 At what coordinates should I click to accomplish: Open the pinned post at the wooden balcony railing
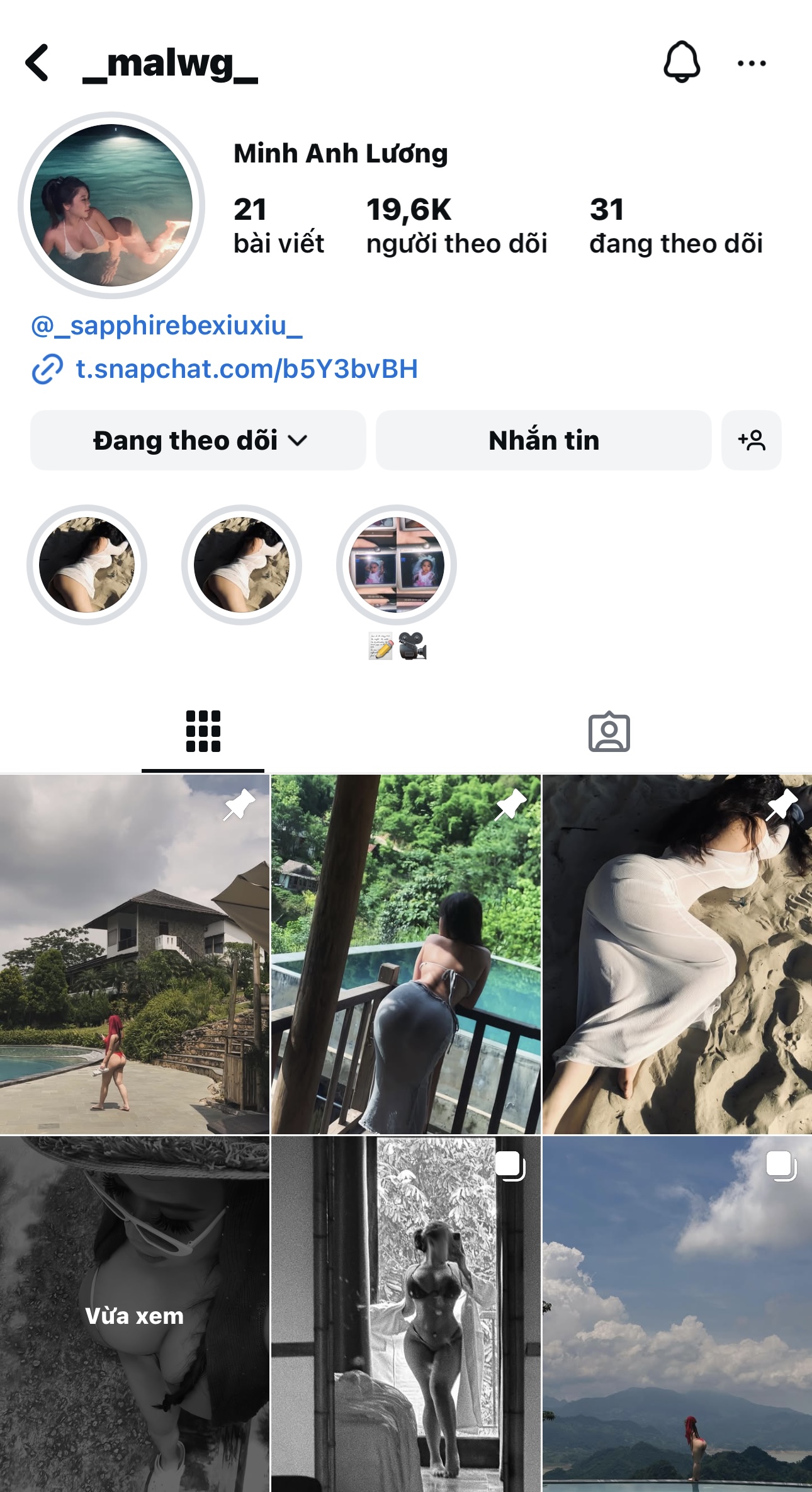pyautogui.click(x=406, y=954)
